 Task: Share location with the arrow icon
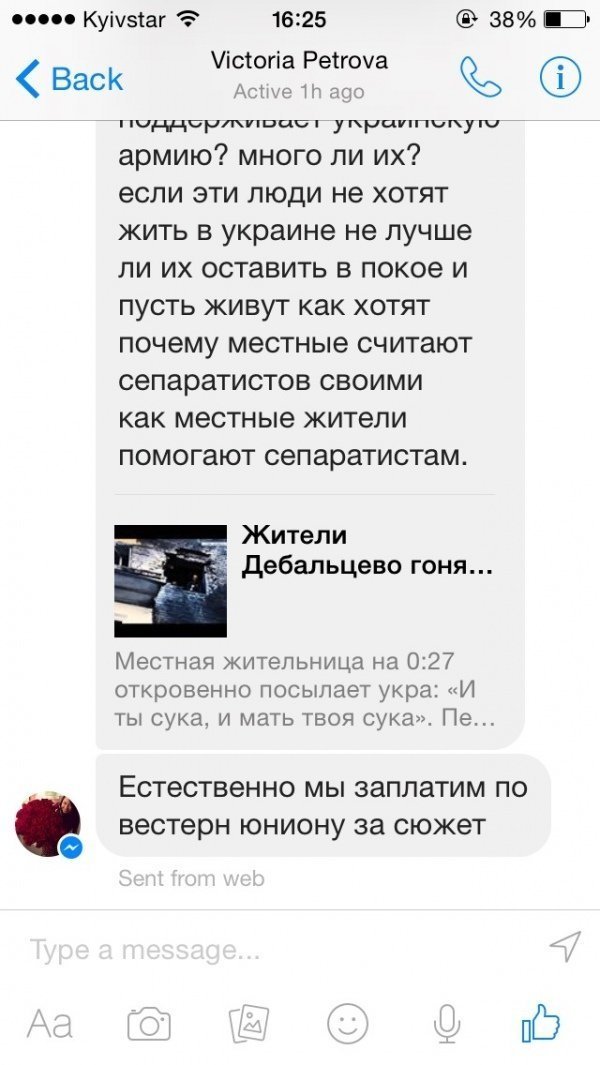(x=565, y=945)
